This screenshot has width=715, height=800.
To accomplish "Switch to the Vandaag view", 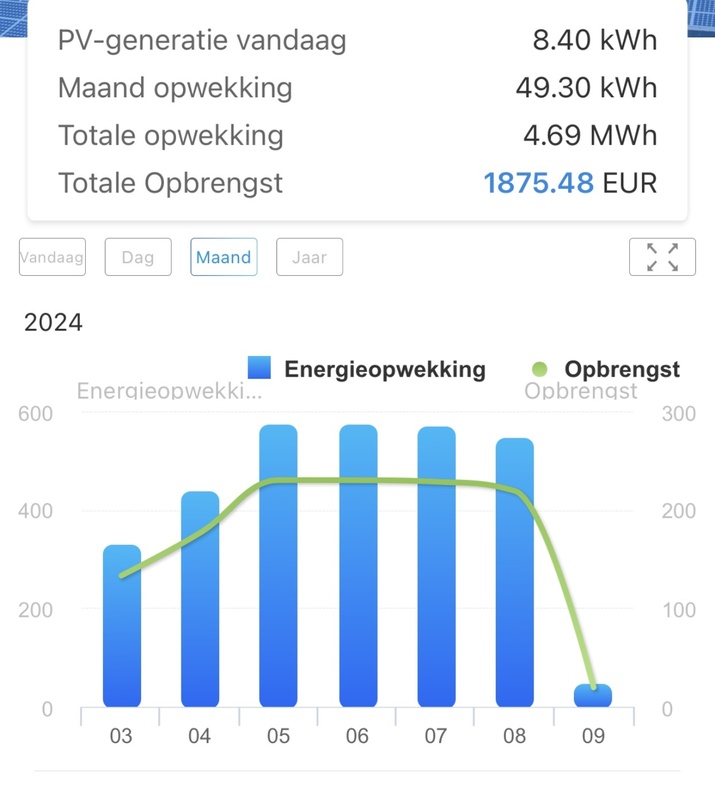I will (x=52, y=257).
